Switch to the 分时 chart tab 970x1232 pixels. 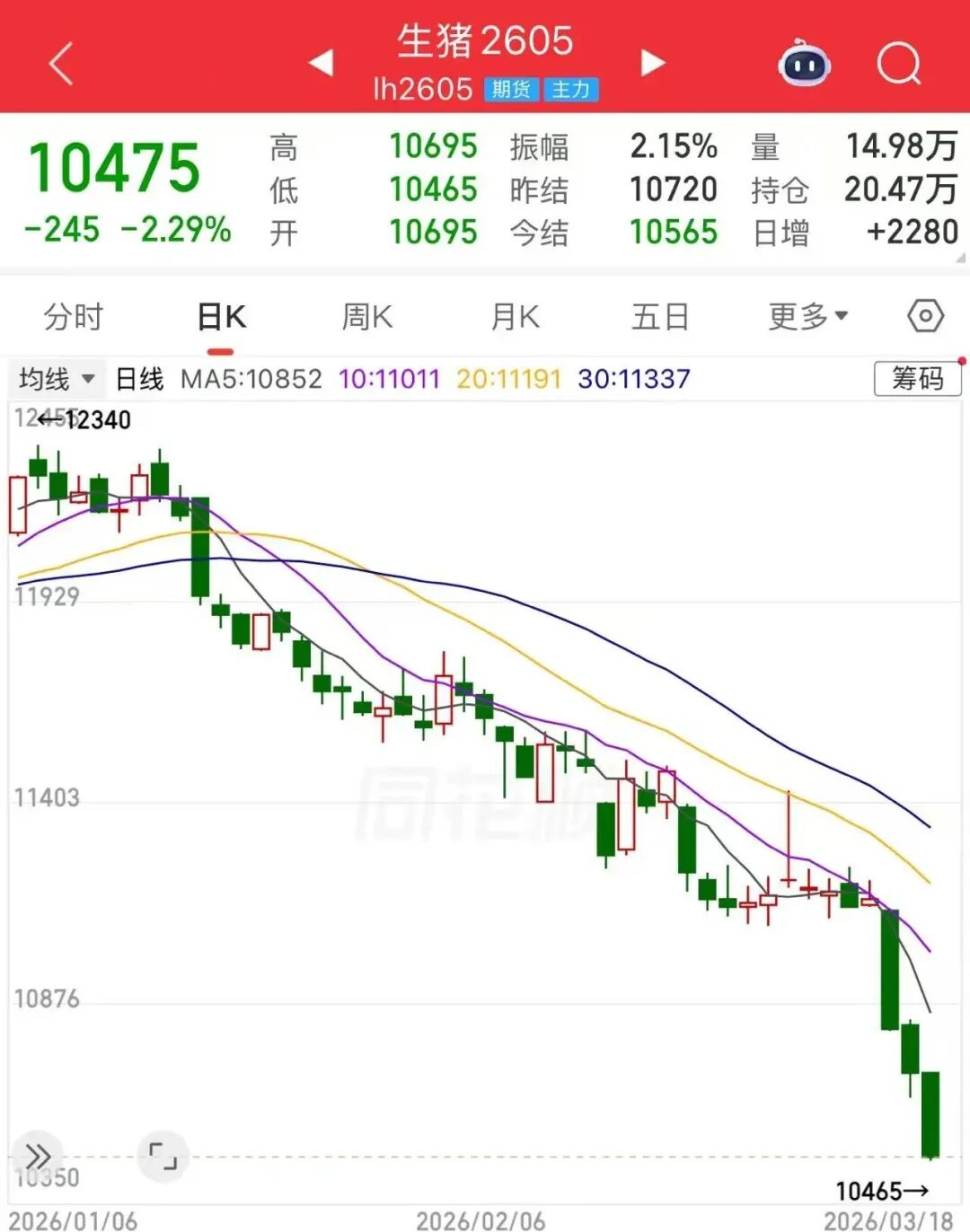click(x=74, y=317)
